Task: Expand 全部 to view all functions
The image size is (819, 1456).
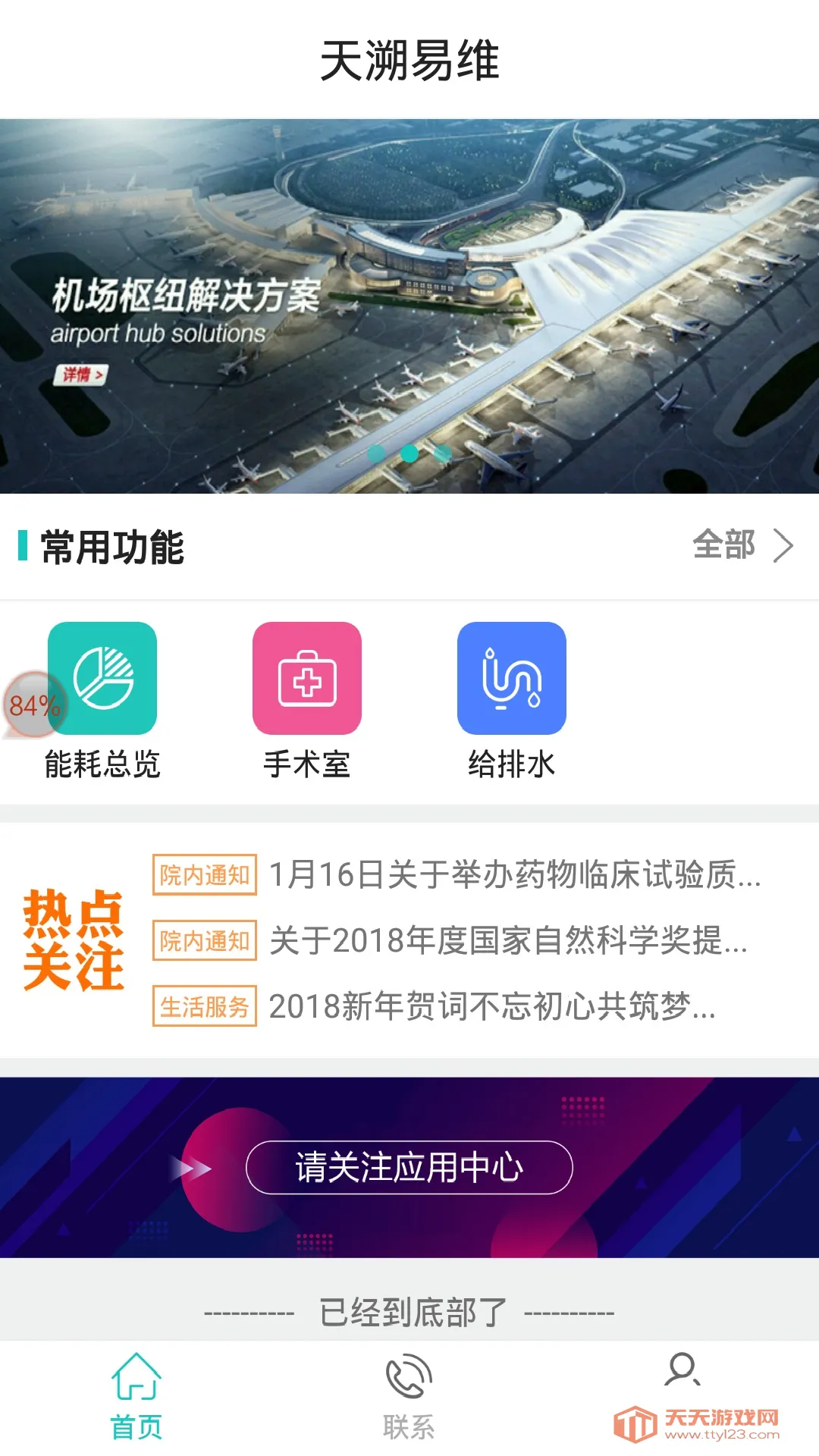Action: 724,544
